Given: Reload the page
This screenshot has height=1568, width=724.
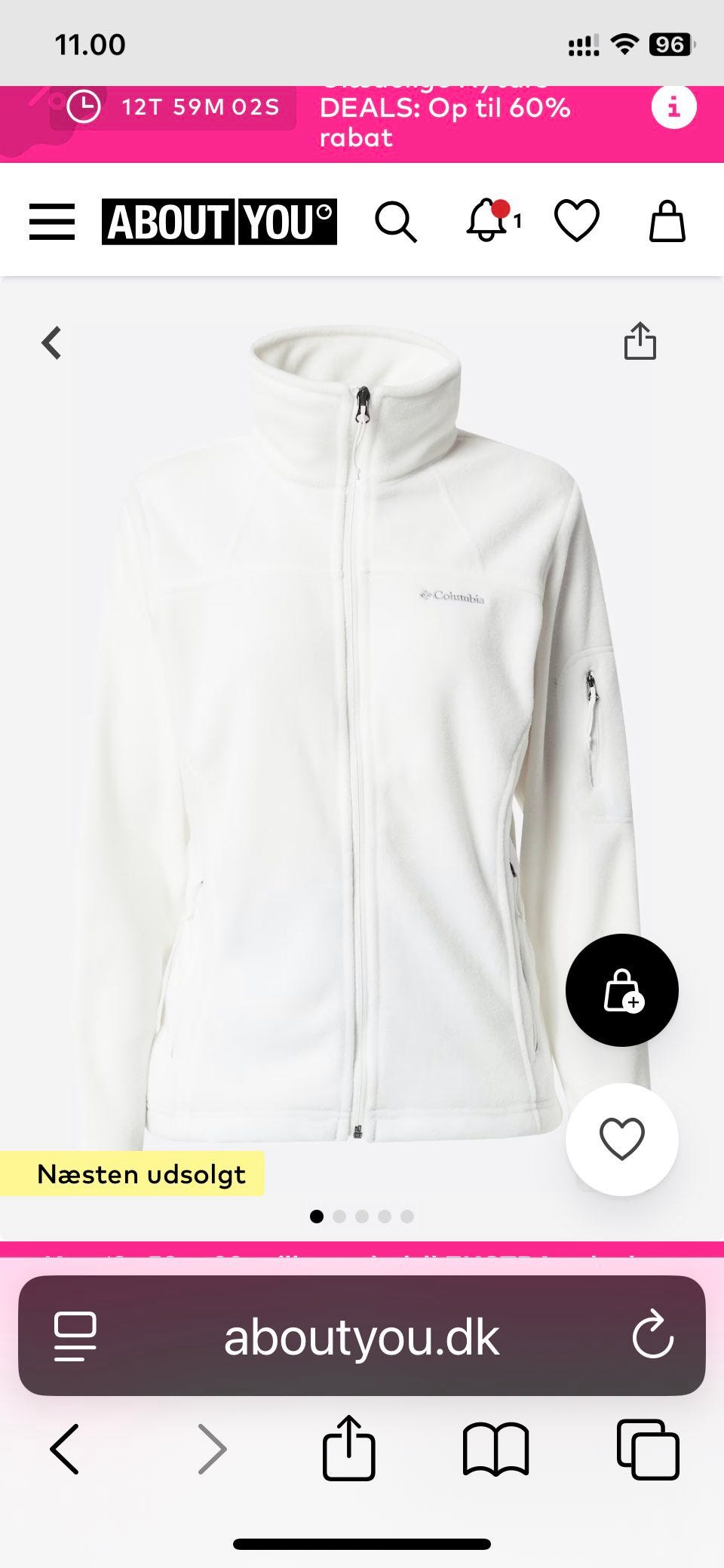Looking at the screenshot, I should point(652,1336).
